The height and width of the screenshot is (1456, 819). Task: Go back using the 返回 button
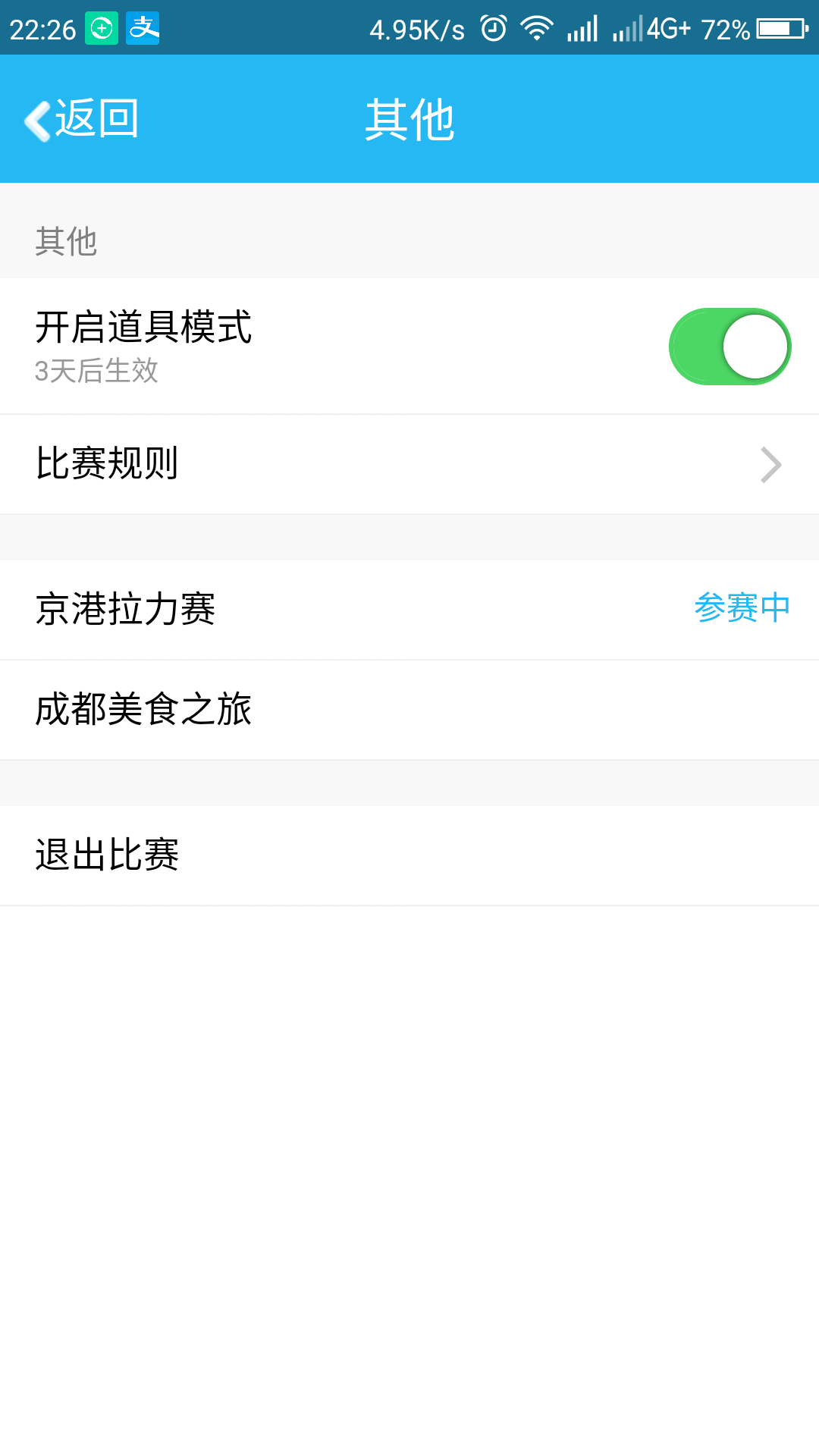[82, 119]
